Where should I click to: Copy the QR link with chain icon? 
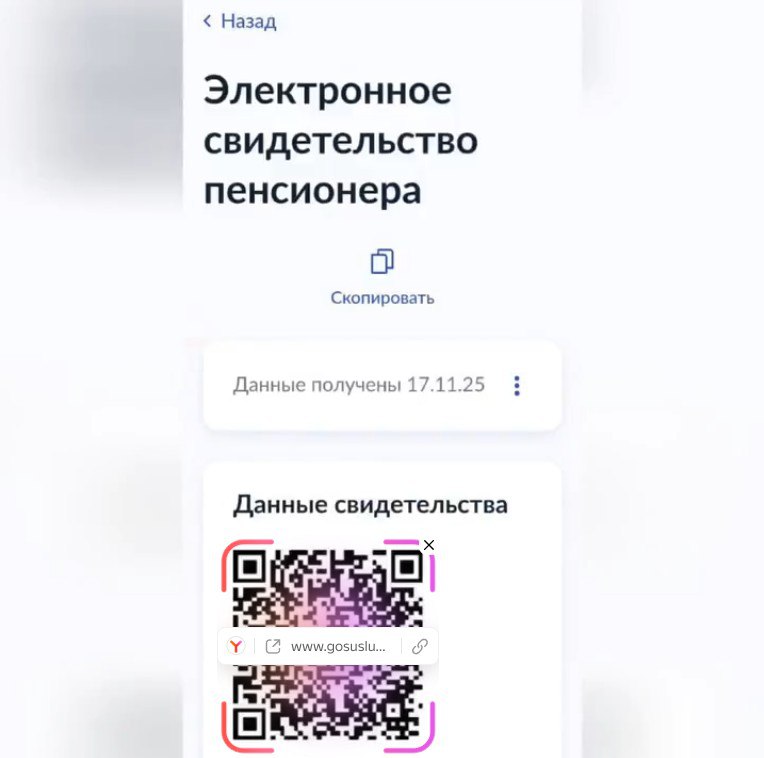click(420, 646)
